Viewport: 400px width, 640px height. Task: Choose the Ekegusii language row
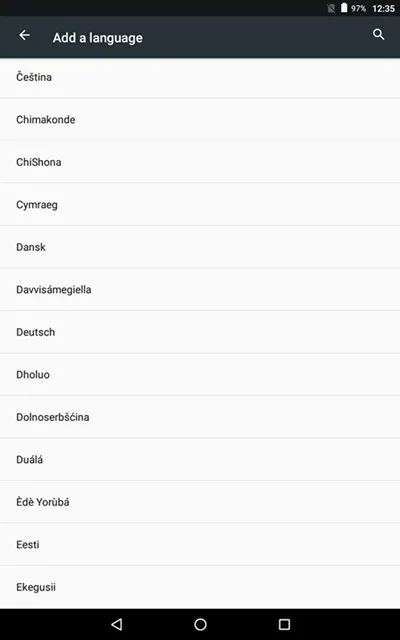pyautogui.click(x=200, y=587)
